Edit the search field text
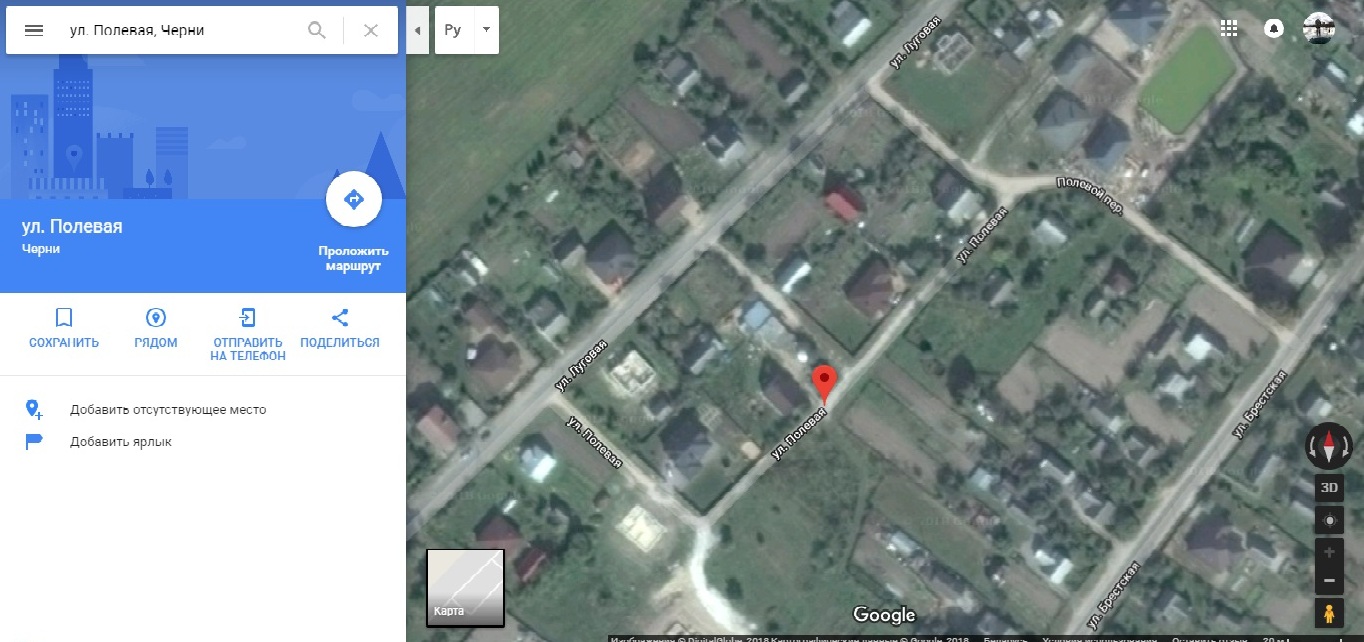Viewport: 1364px width, 642px height. click(x=180, y=30)
